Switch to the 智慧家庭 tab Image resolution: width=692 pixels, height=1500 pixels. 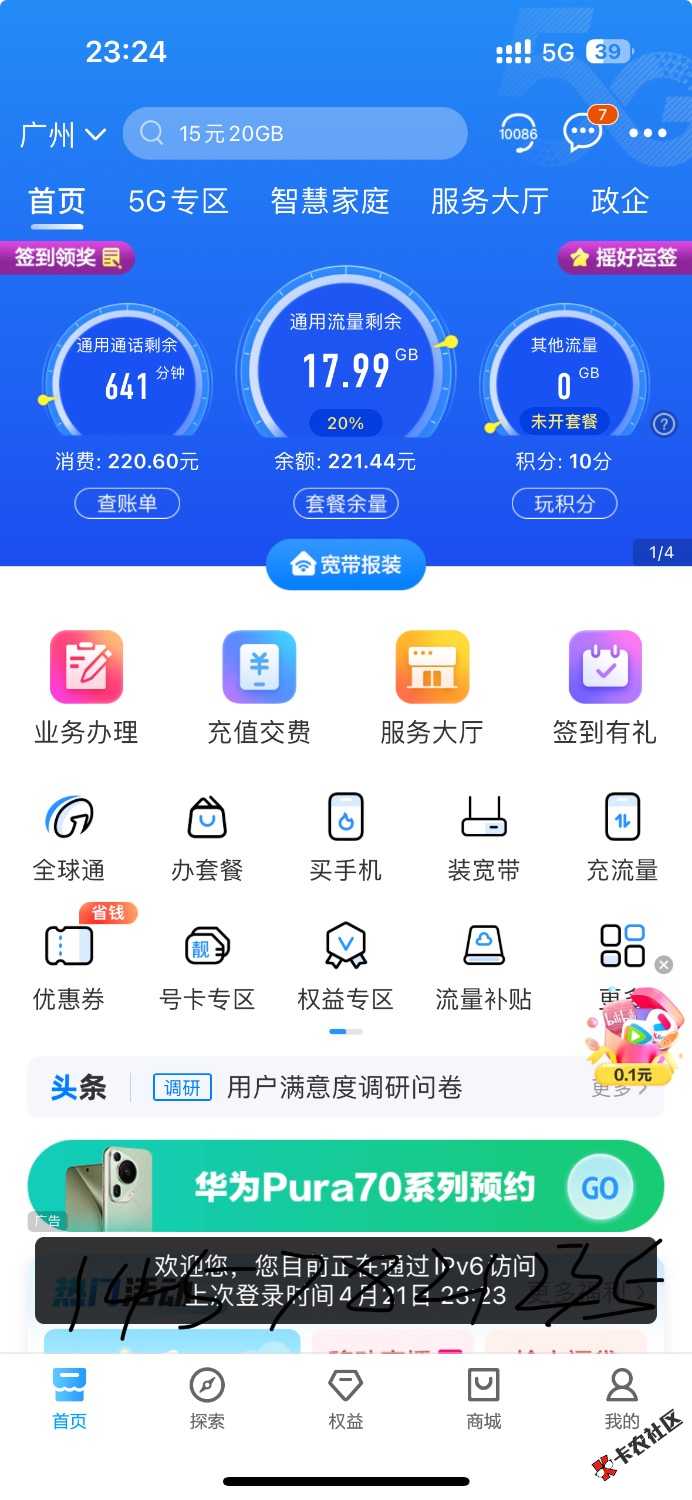click(x=330, y=201)
